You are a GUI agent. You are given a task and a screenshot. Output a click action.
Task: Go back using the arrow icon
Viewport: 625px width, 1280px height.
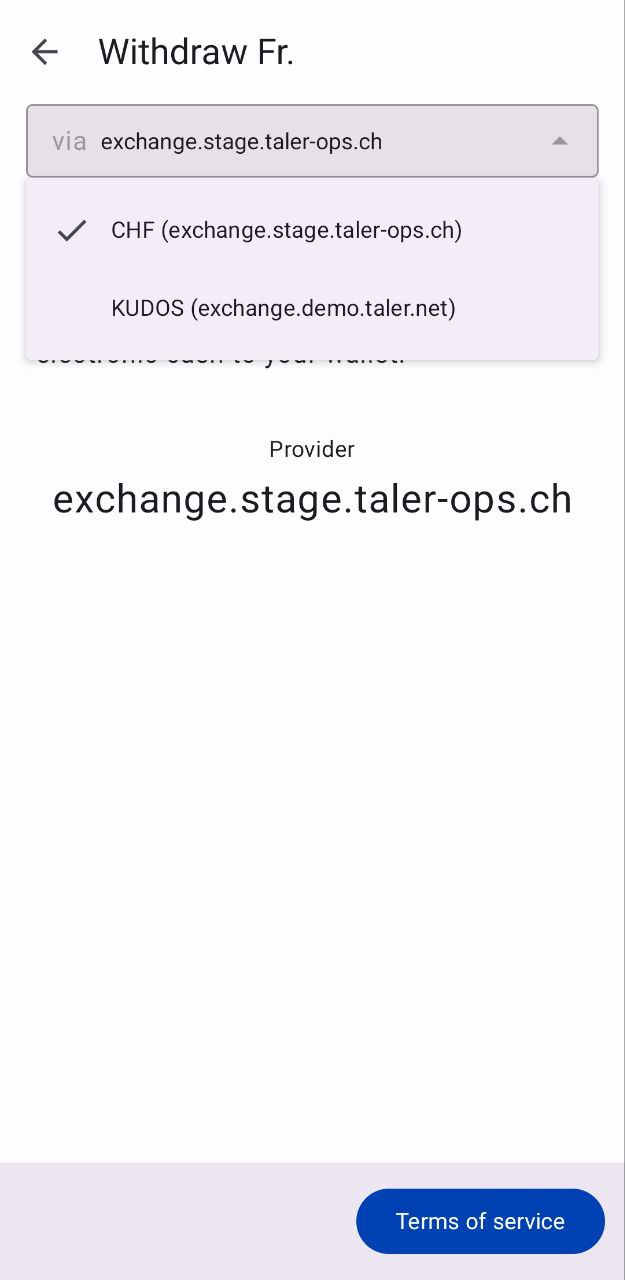(45, 52)
